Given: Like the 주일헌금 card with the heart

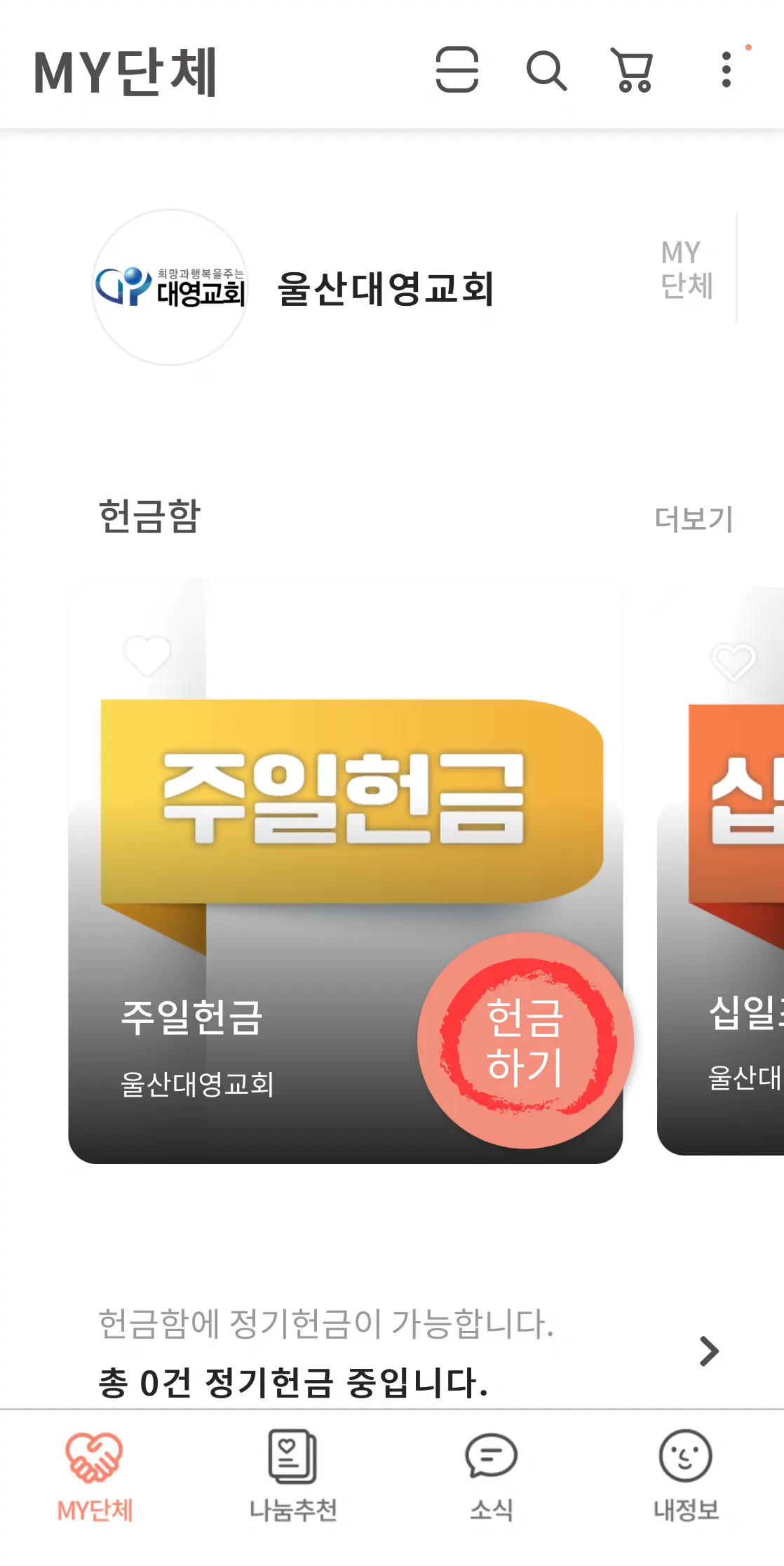Looking at the screenshot, I should point(147,655).
